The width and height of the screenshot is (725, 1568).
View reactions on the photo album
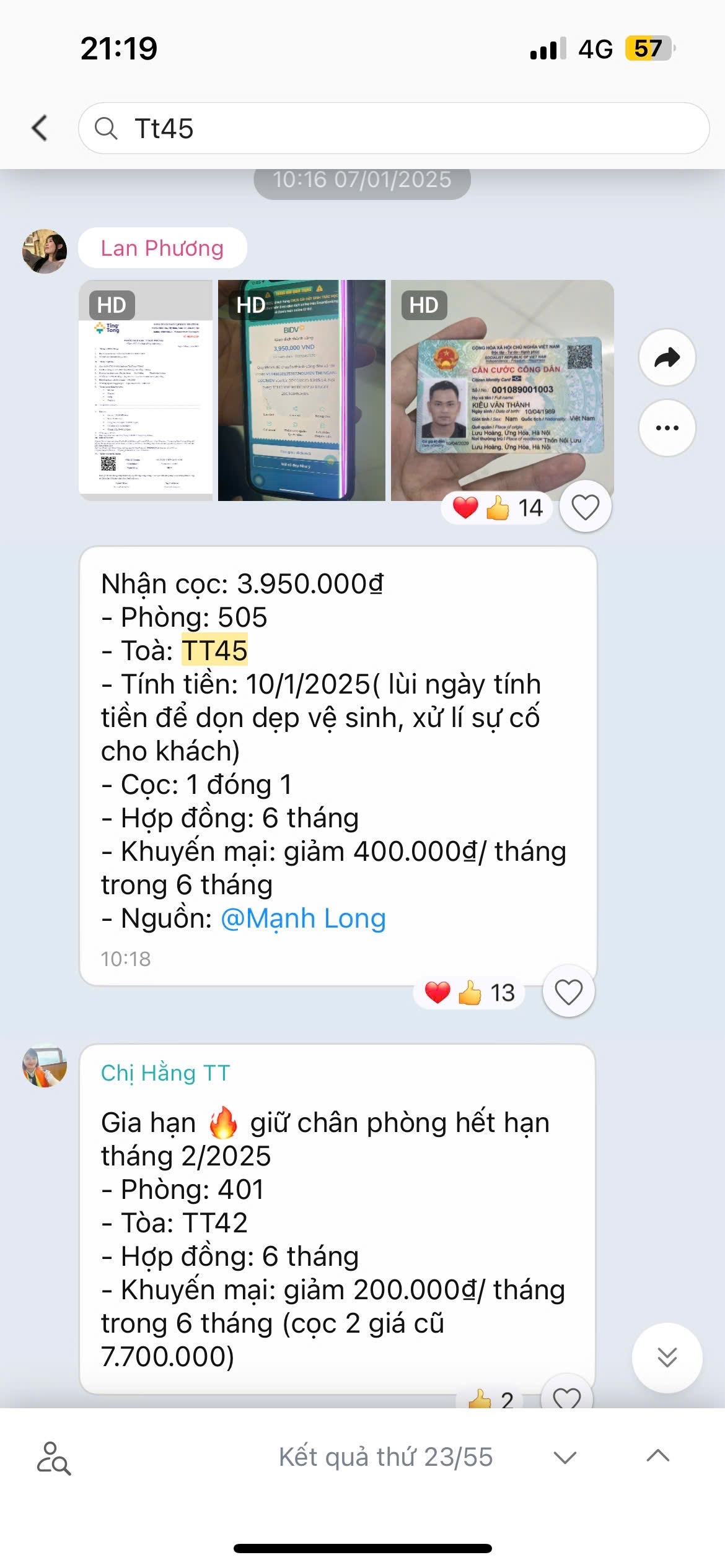tap(498, 508)
